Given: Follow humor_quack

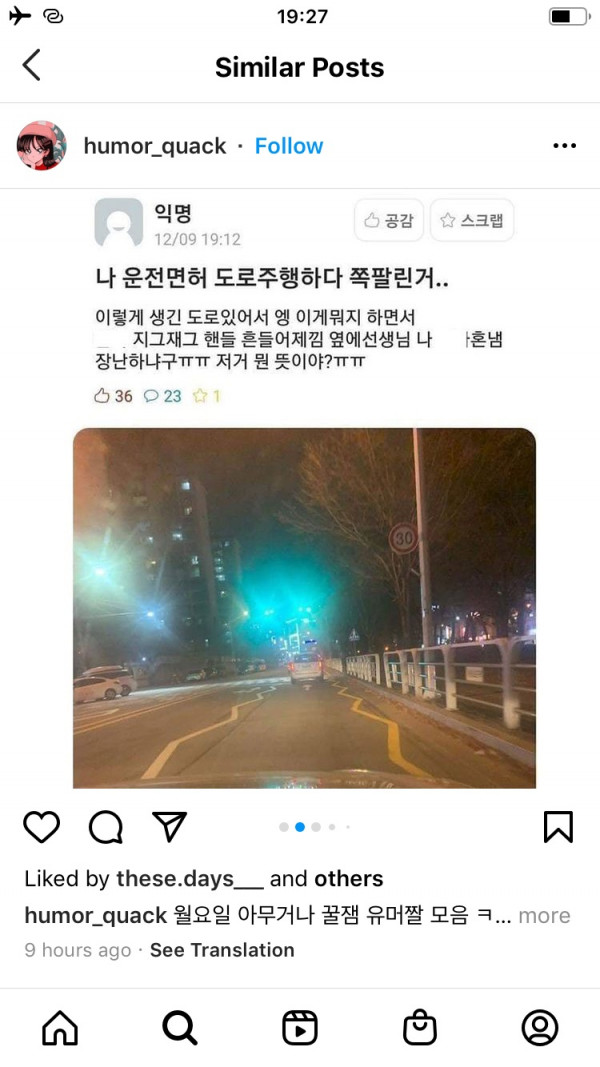Looking at the screenshot, I should pos(288,146).
